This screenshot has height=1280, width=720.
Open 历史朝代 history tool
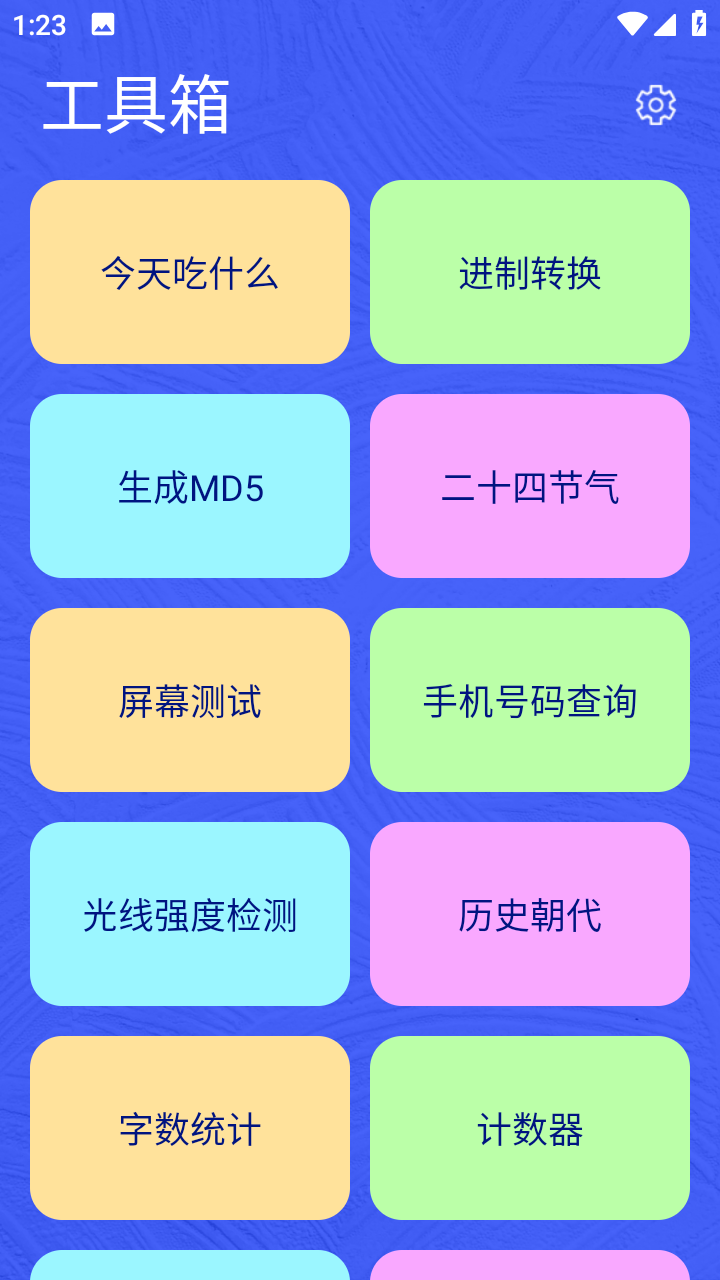[529, 913]
